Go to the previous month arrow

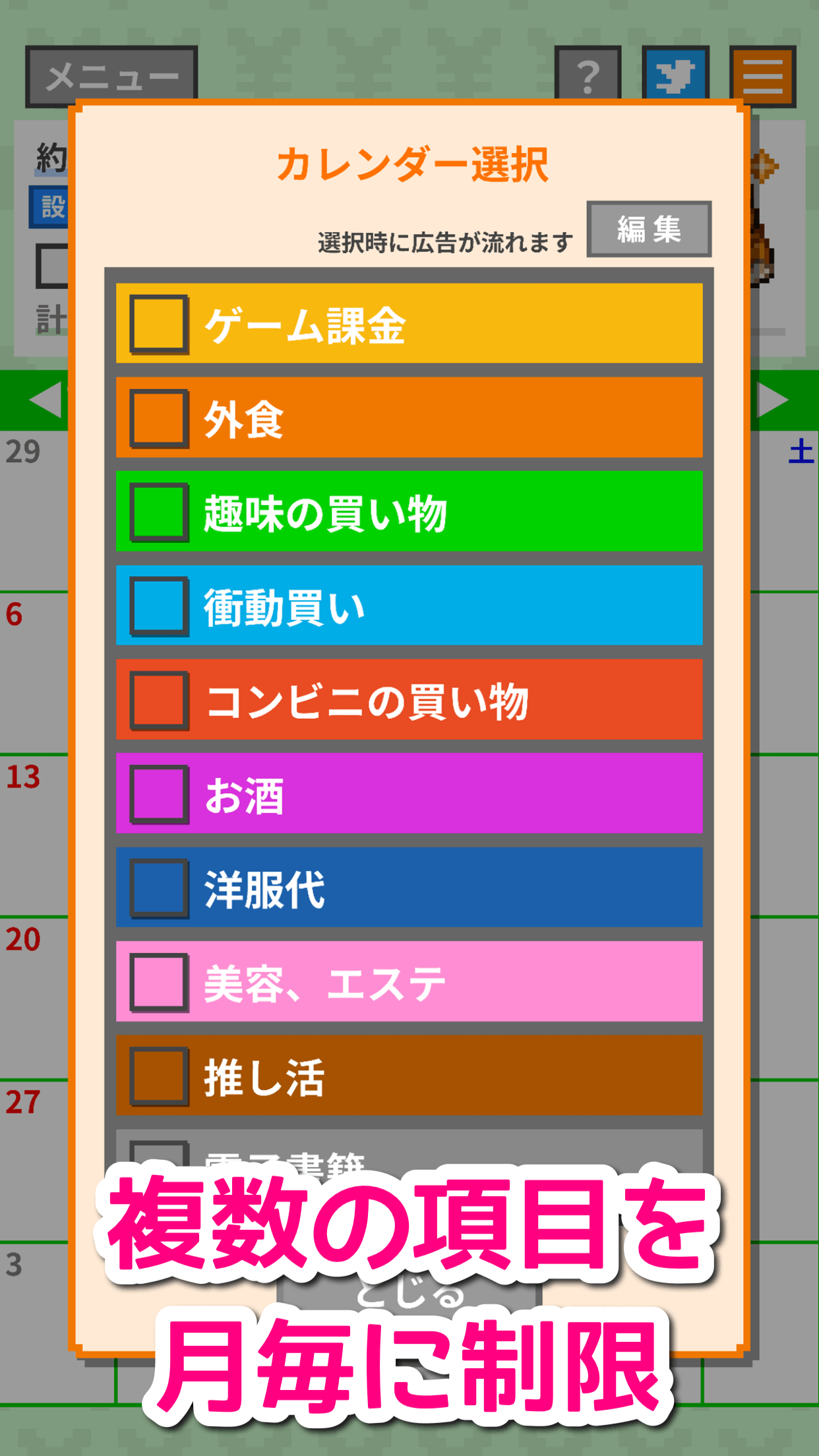(45, 400)
